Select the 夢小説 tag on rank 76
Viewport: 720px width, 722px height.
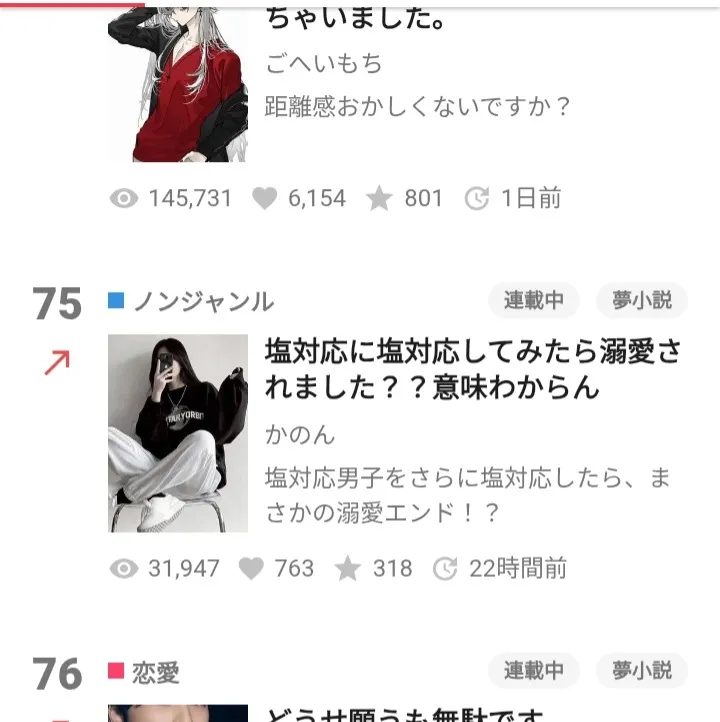[641, 670]
